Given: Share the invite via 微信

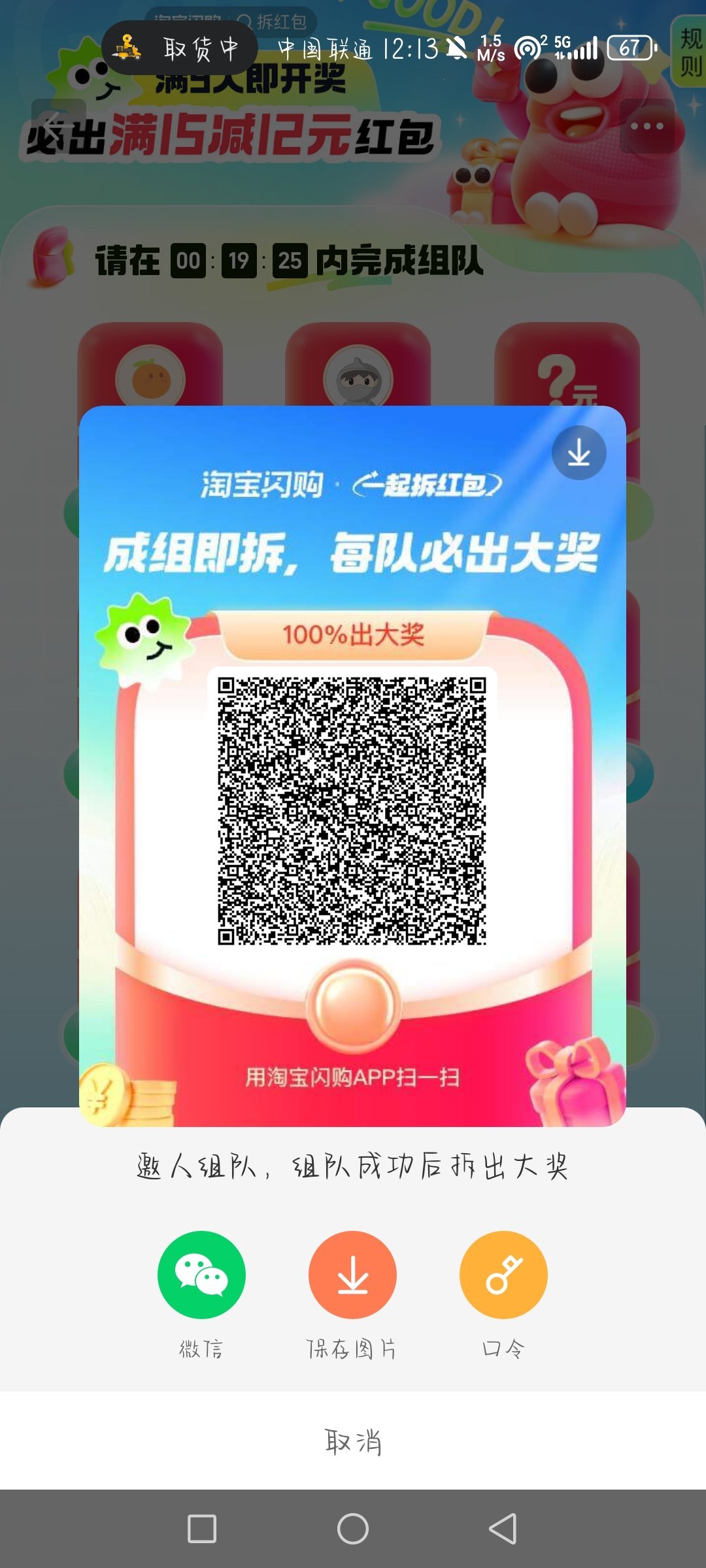Looking at the screenshot, I should (x=201, y=1275).
